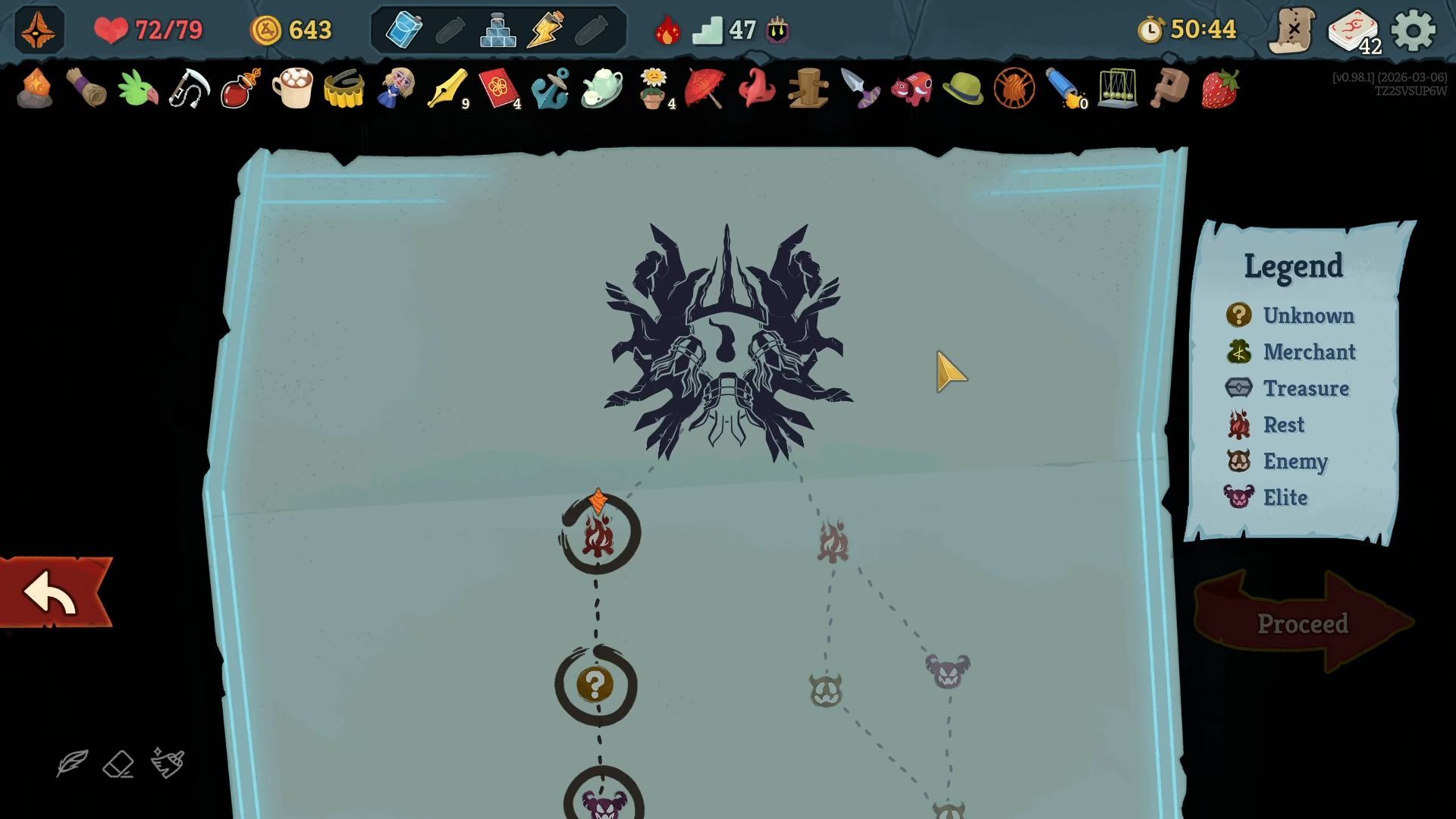Select the eraser tool
This screenshot has height=819, width=1456.
point(118,764)
